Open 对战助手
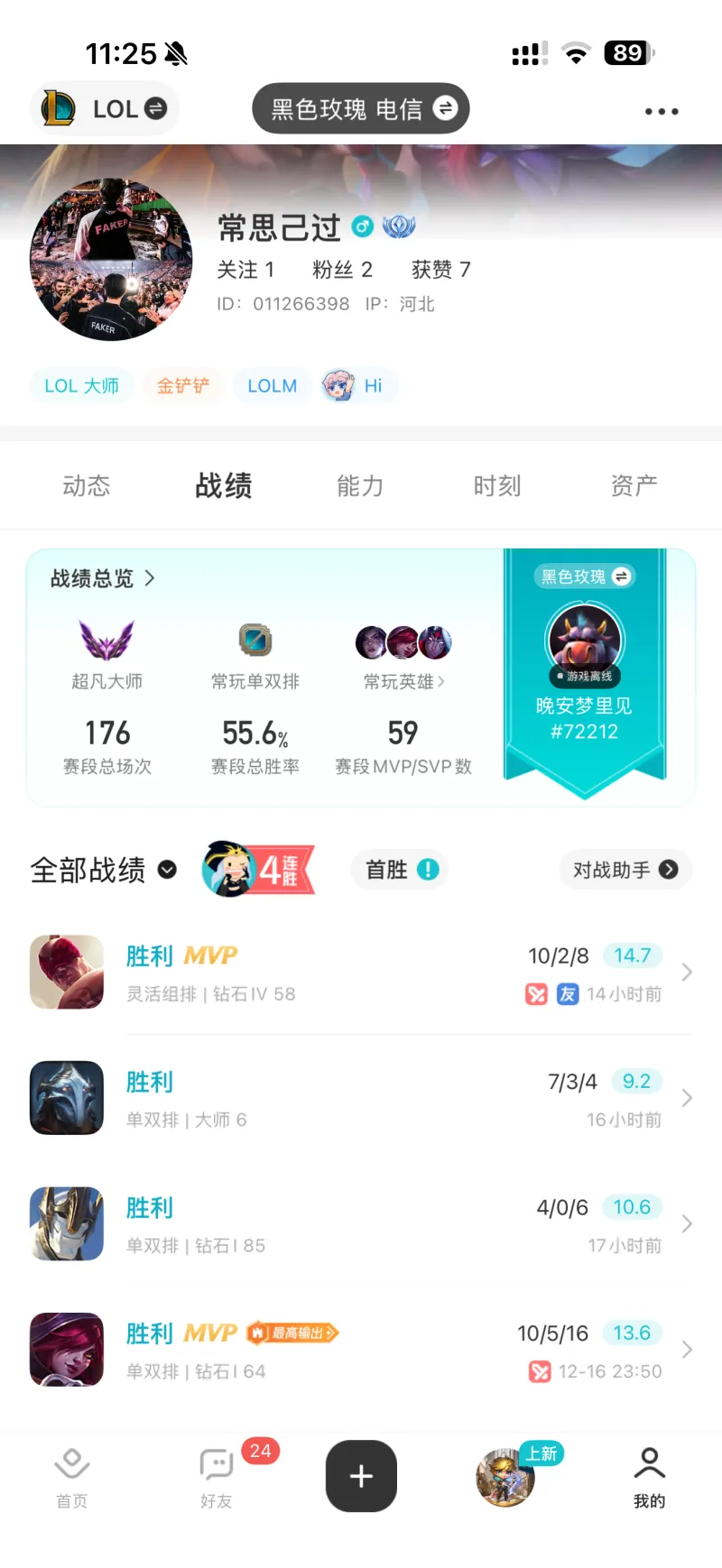The width and height of the screenshot is (722, 1568). (x=625, y=870)
